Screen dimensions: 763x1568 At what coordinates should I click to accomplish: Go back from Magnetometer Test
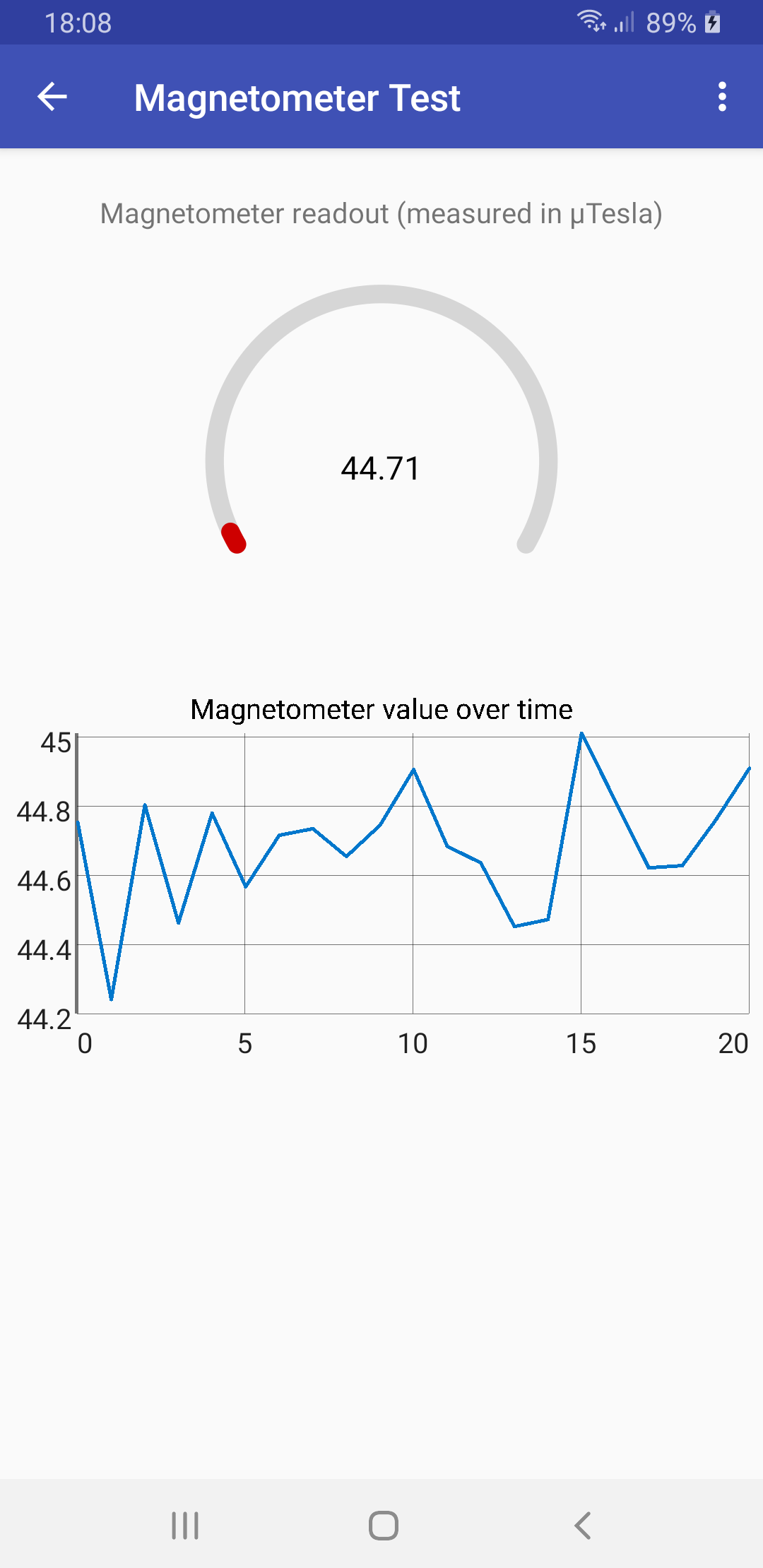pyautogui.click(x=52, y=97)
